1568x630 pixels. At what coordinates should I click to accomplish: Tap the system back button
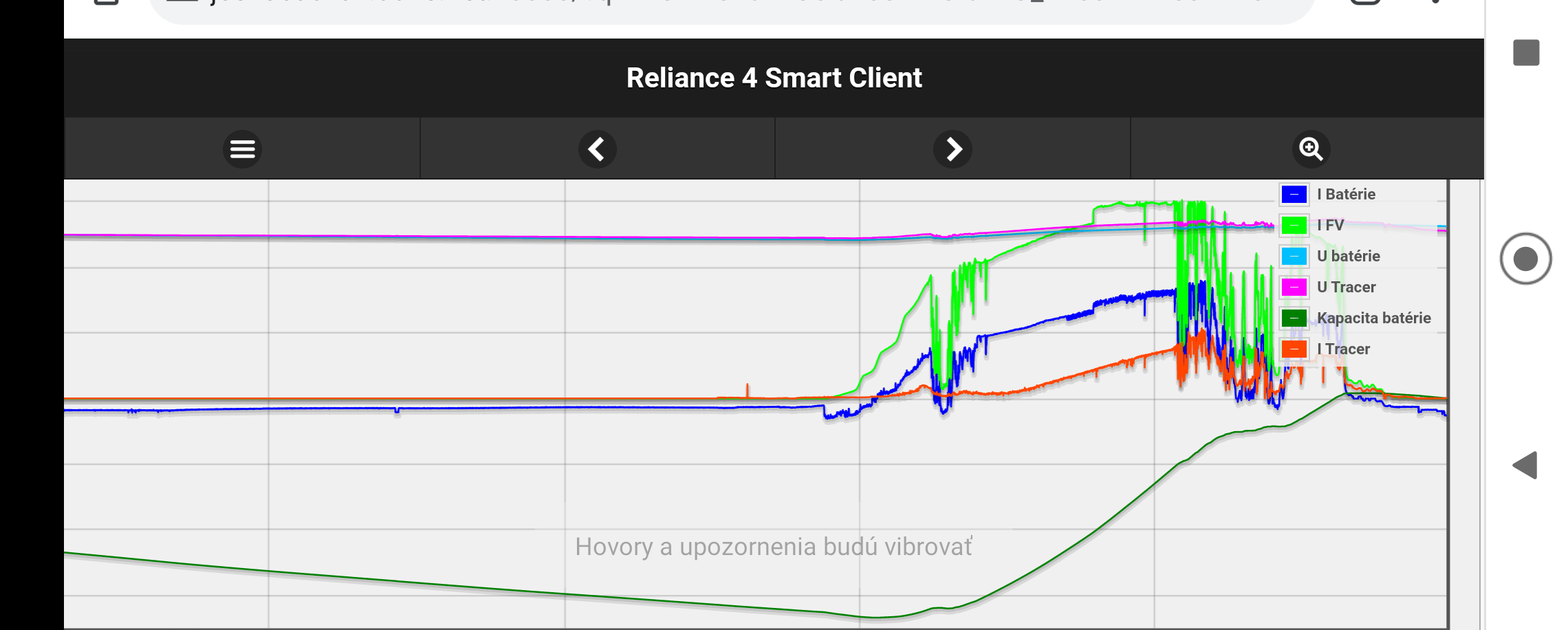click(x=1525, y=466)
